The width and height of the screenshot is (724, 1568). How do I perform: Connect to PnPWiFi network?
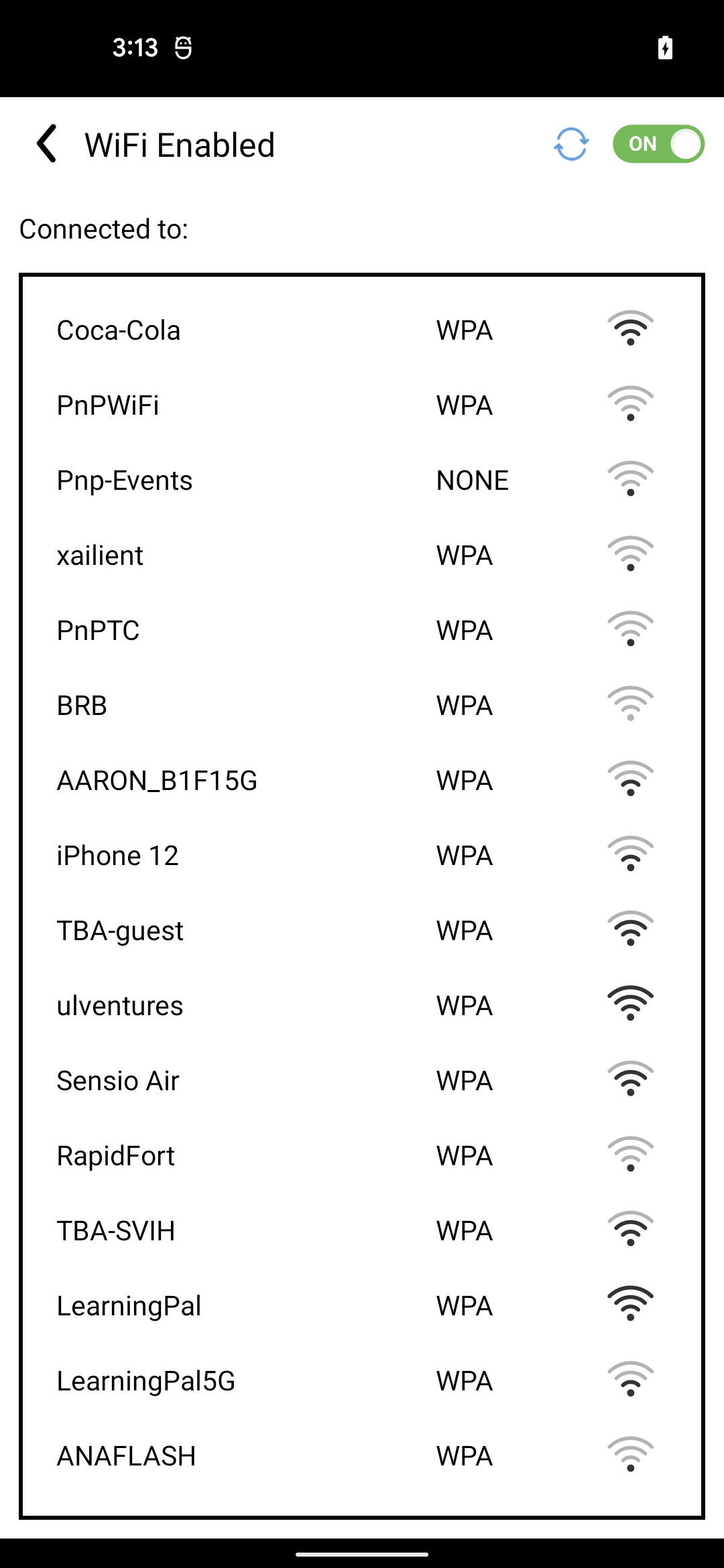pos(362,405)
